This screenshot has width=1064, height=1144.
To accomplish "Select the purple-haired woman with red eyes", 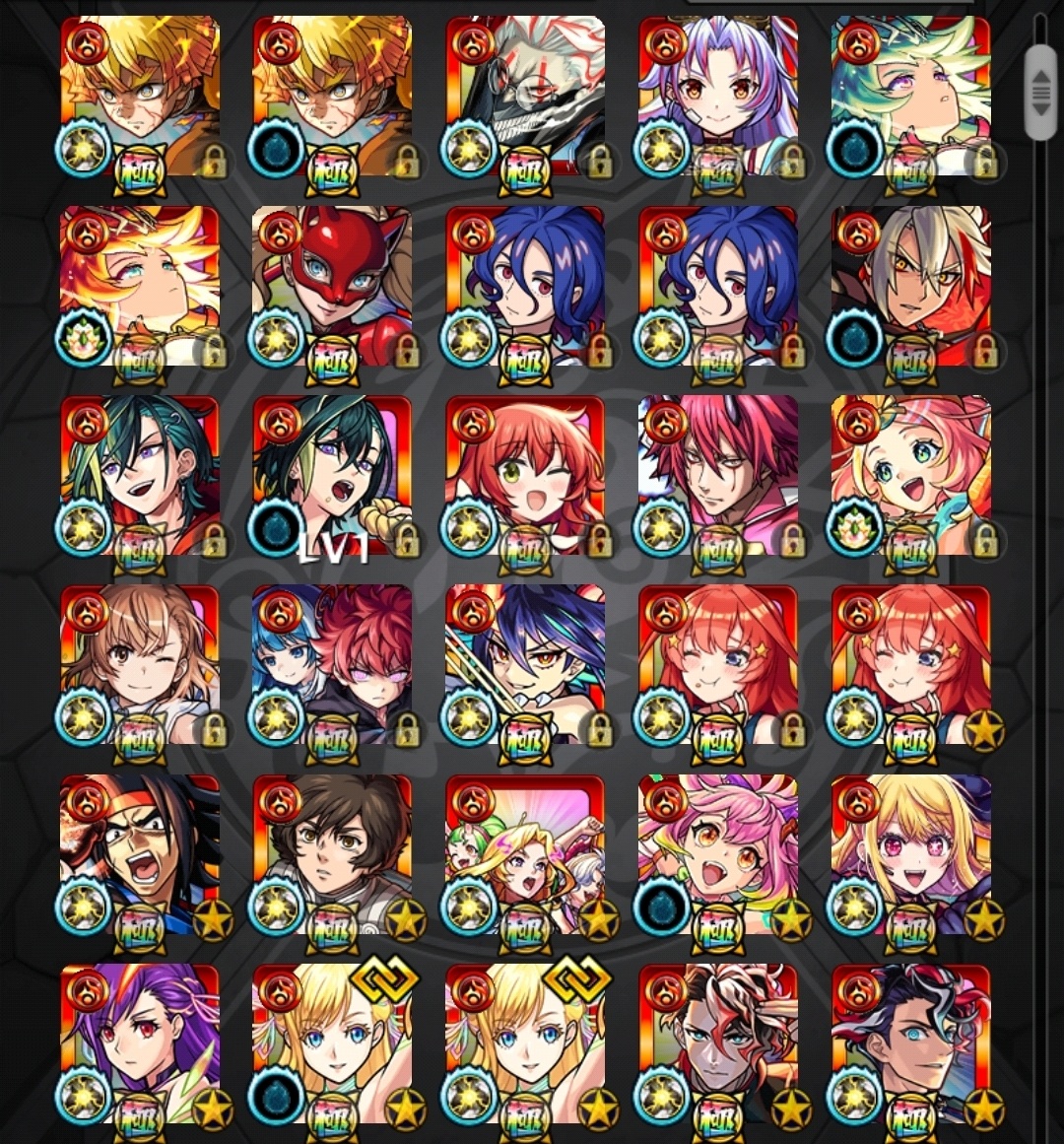I will tap(139, 1043).
